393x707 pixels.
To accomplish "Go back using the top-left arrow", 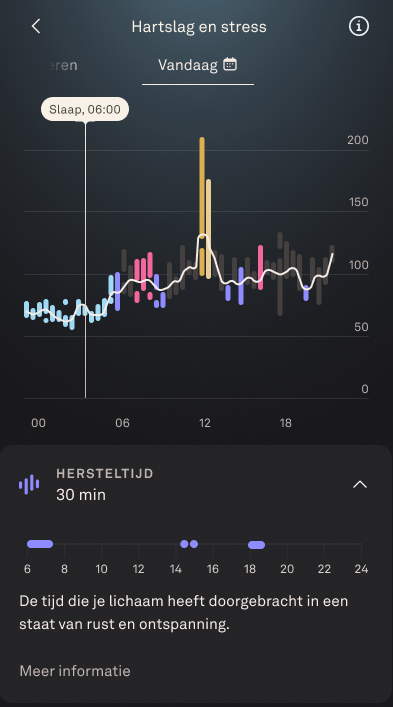I will pos(36,27).
